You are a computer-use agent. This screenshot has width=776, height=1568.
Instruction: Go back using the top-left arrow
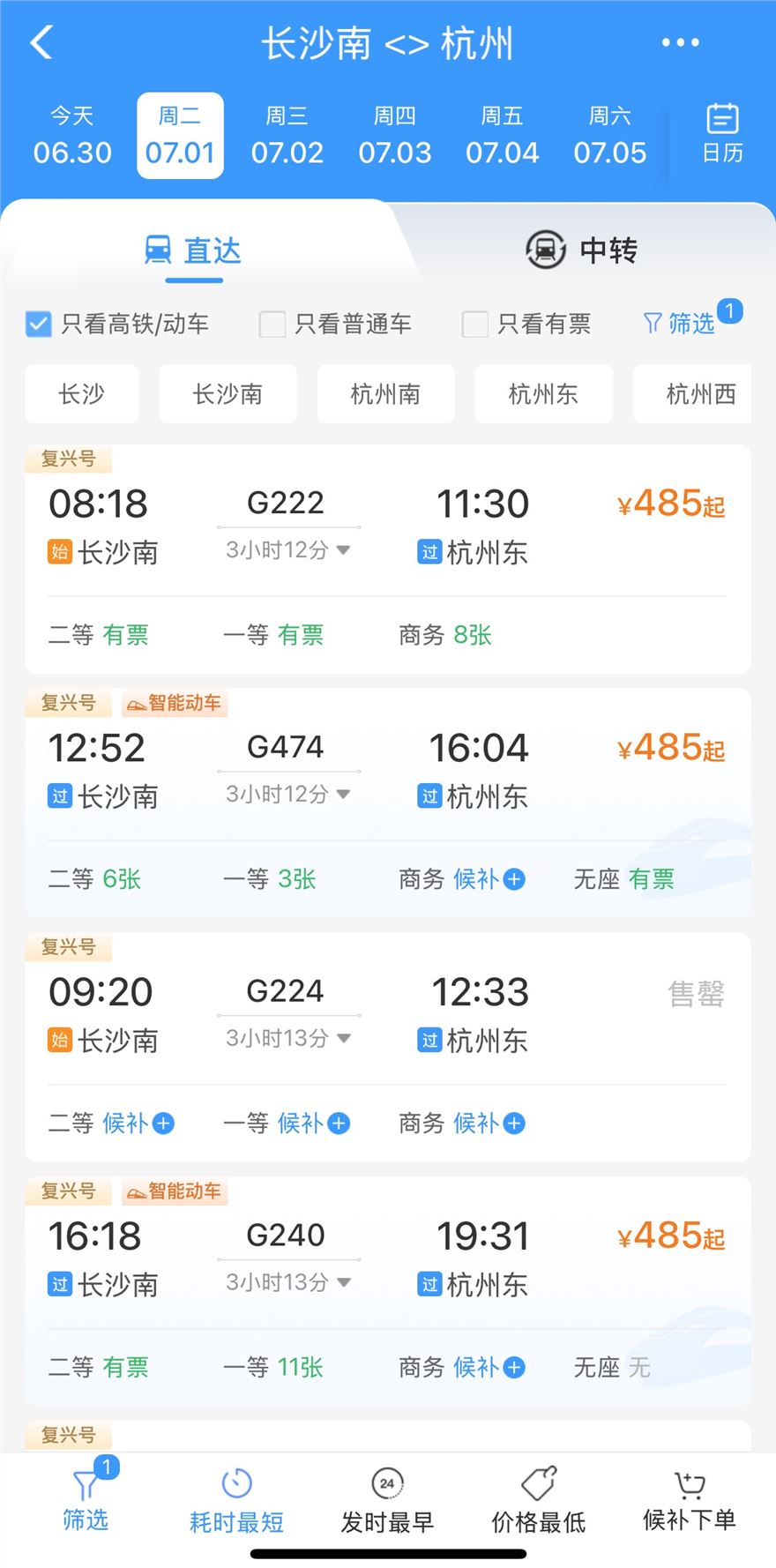(41, 42)
